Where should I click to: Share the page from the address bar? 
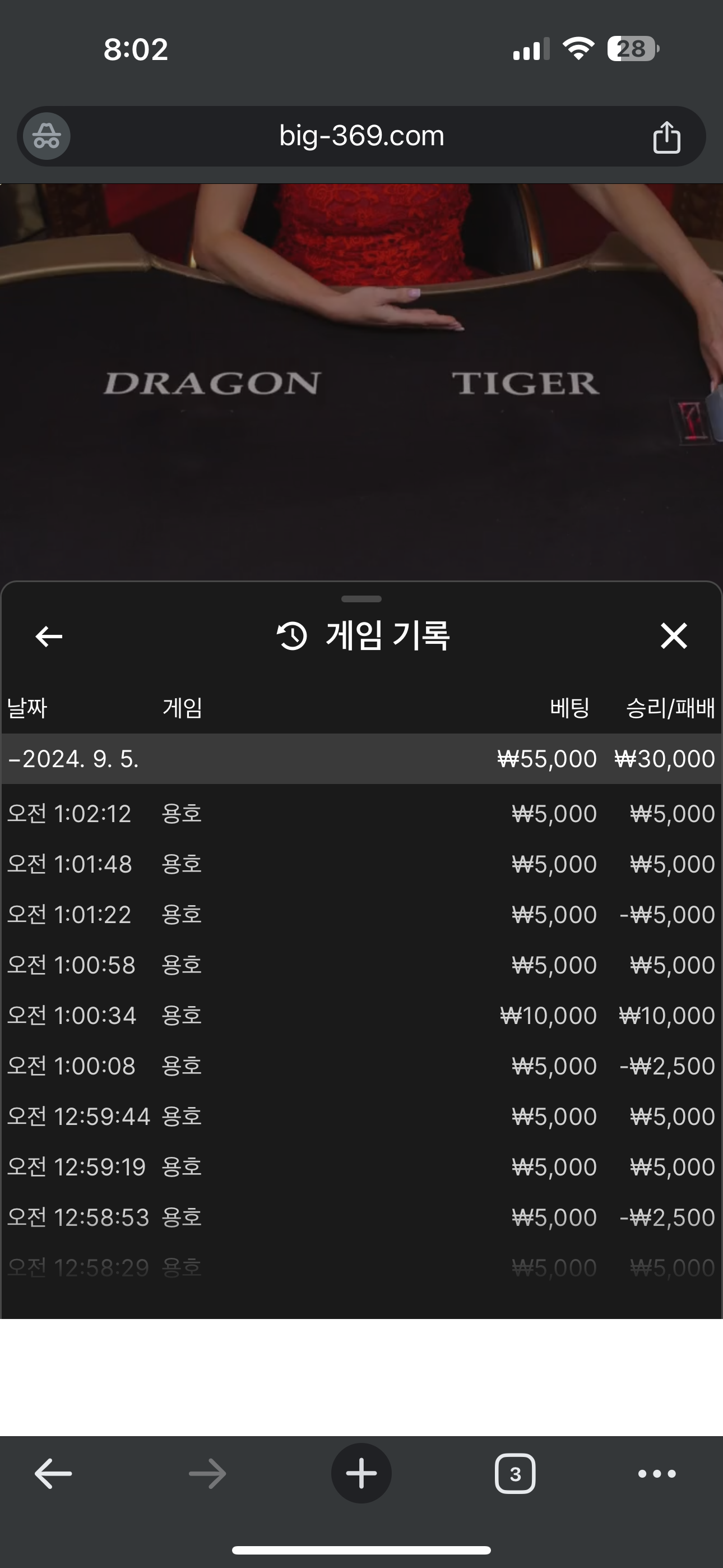[x=666, y=137]
